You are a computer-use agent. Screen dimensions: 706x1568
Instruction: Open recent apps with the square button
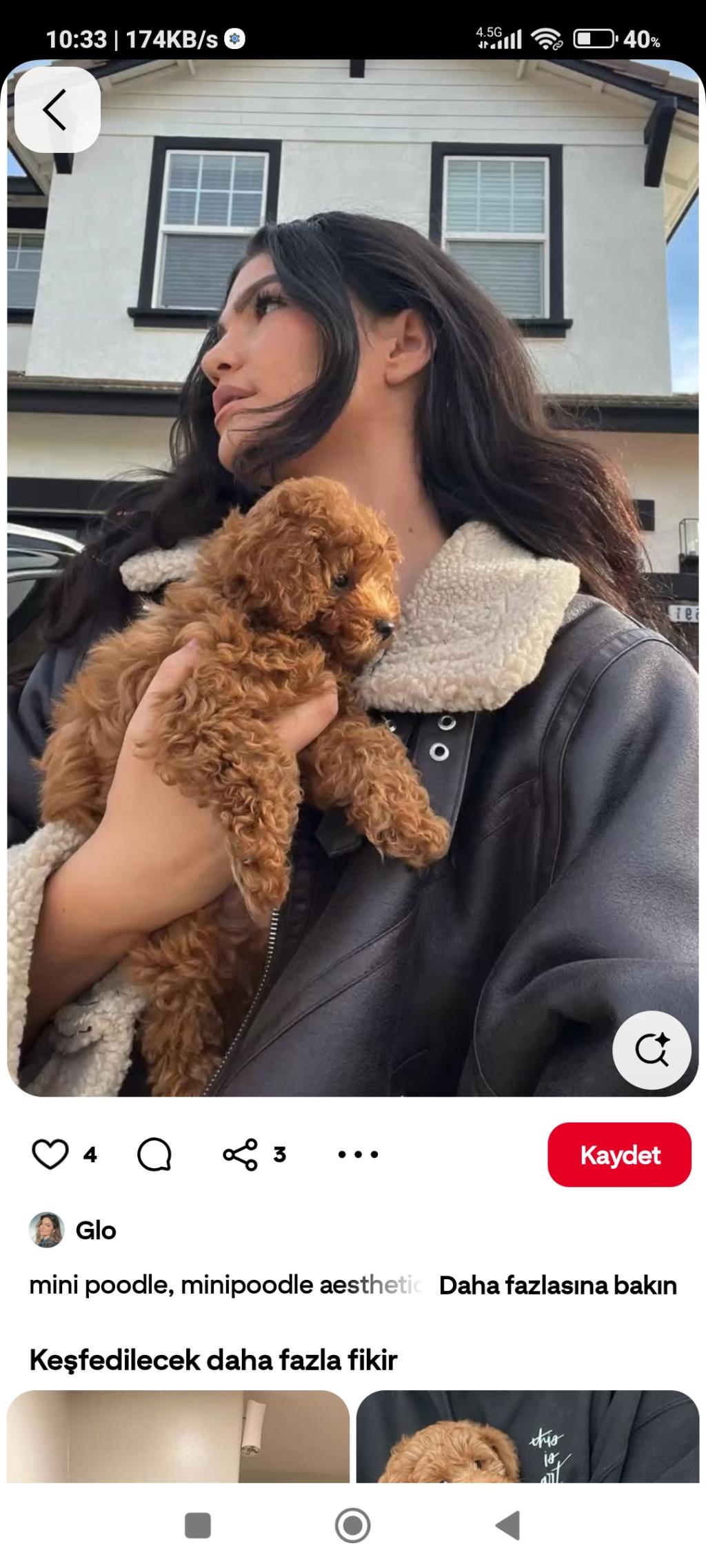pyautogui.click(x=198, y=1525)
